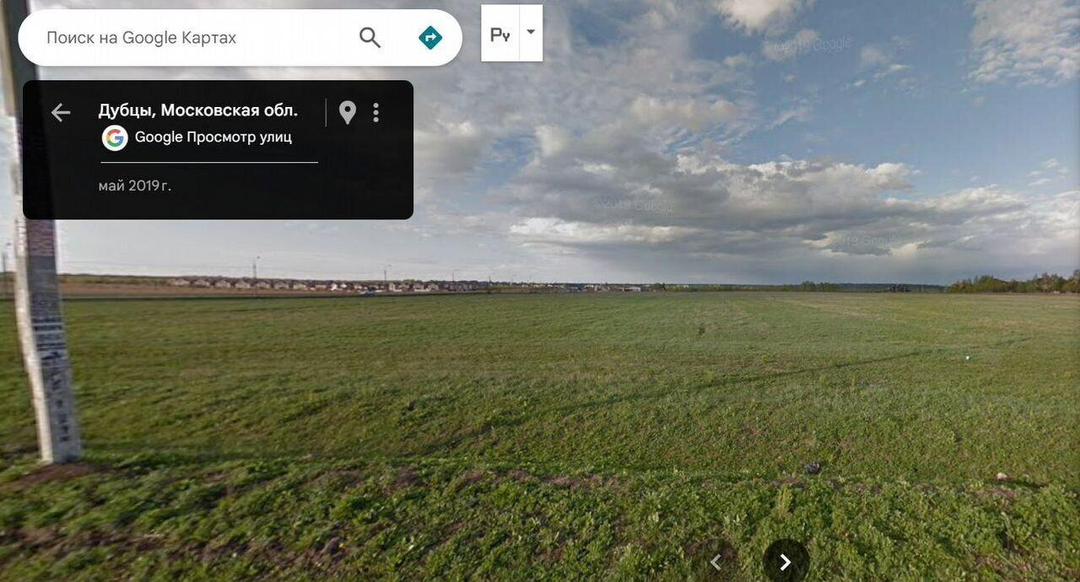Tap the location pin icon for Дубцы
This screenshot has height=582, width=1080.
coord(347,112)
